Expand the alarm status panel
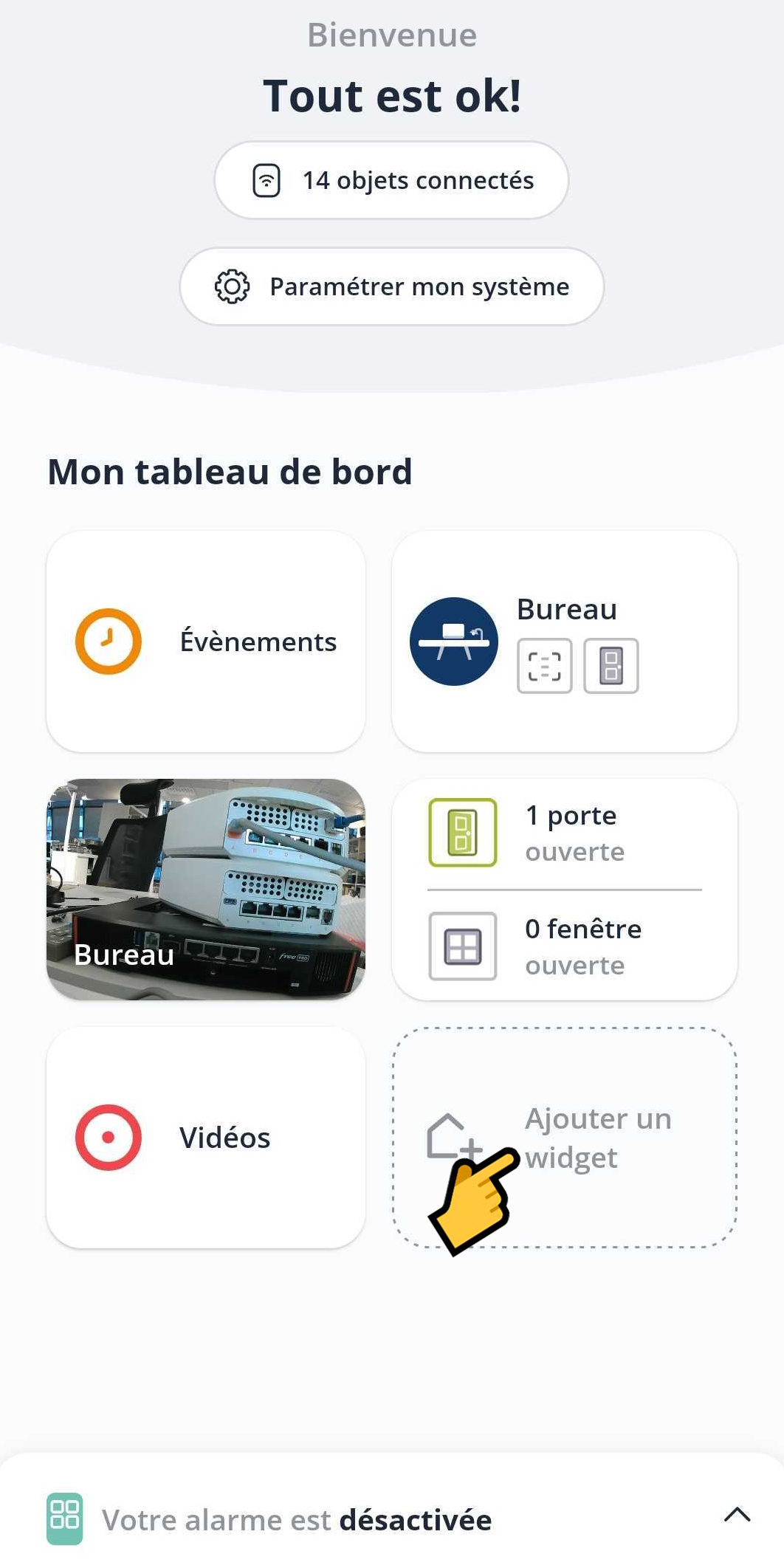This screenshot has width=784, height=1568. 737,1515
